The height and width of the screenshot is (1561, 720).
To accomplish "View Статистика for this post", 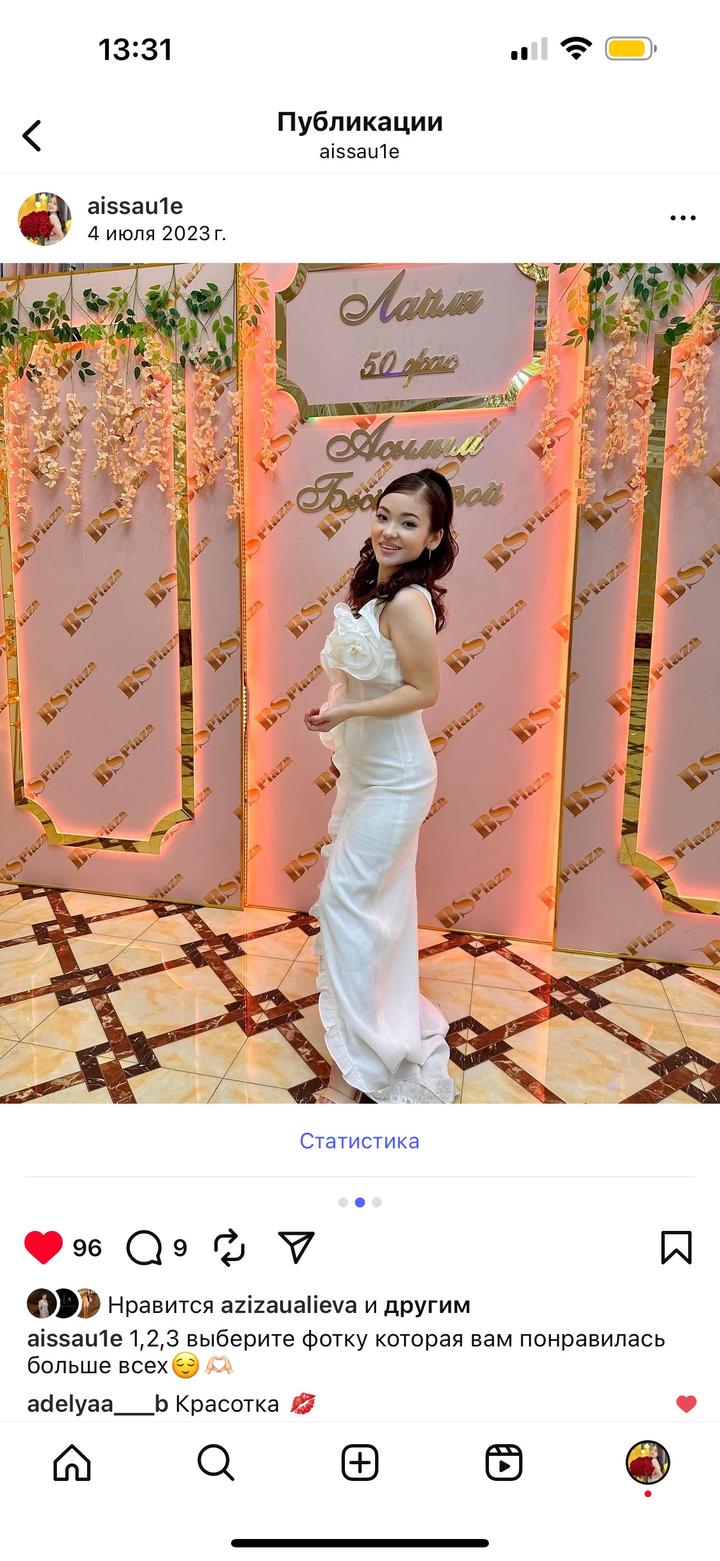I will click(359, 1141).
